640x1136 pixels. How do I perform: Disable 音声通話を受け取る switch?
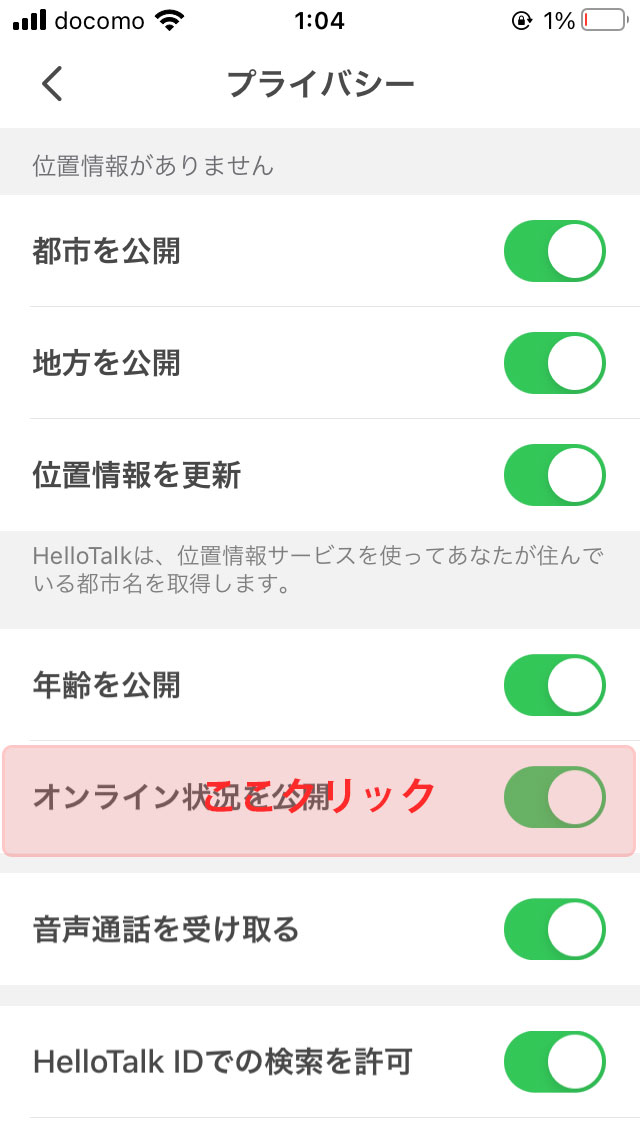(x=554, y=929)
